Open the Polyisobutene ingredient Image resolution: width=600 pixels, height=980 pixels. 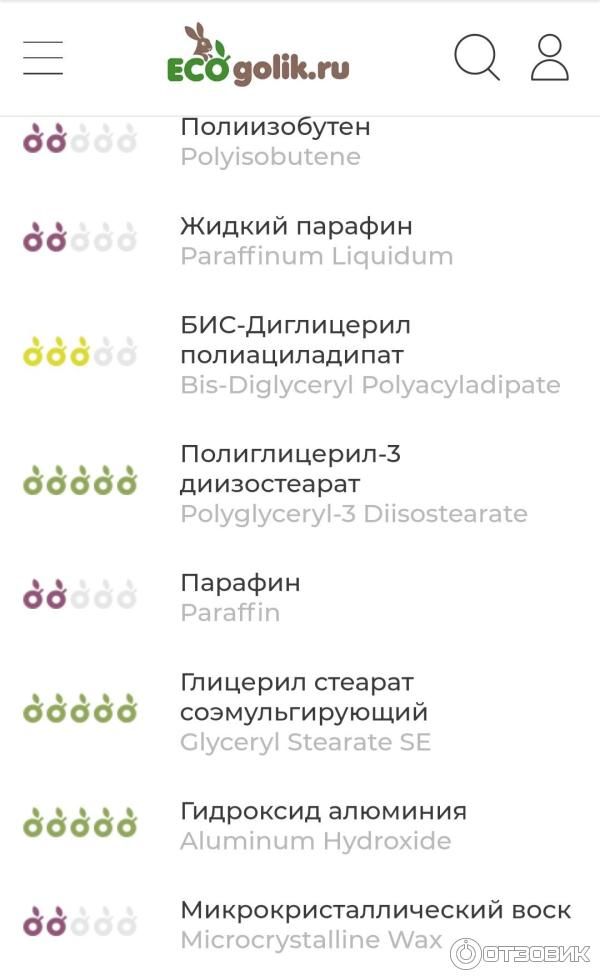click(x=275, y=142)
